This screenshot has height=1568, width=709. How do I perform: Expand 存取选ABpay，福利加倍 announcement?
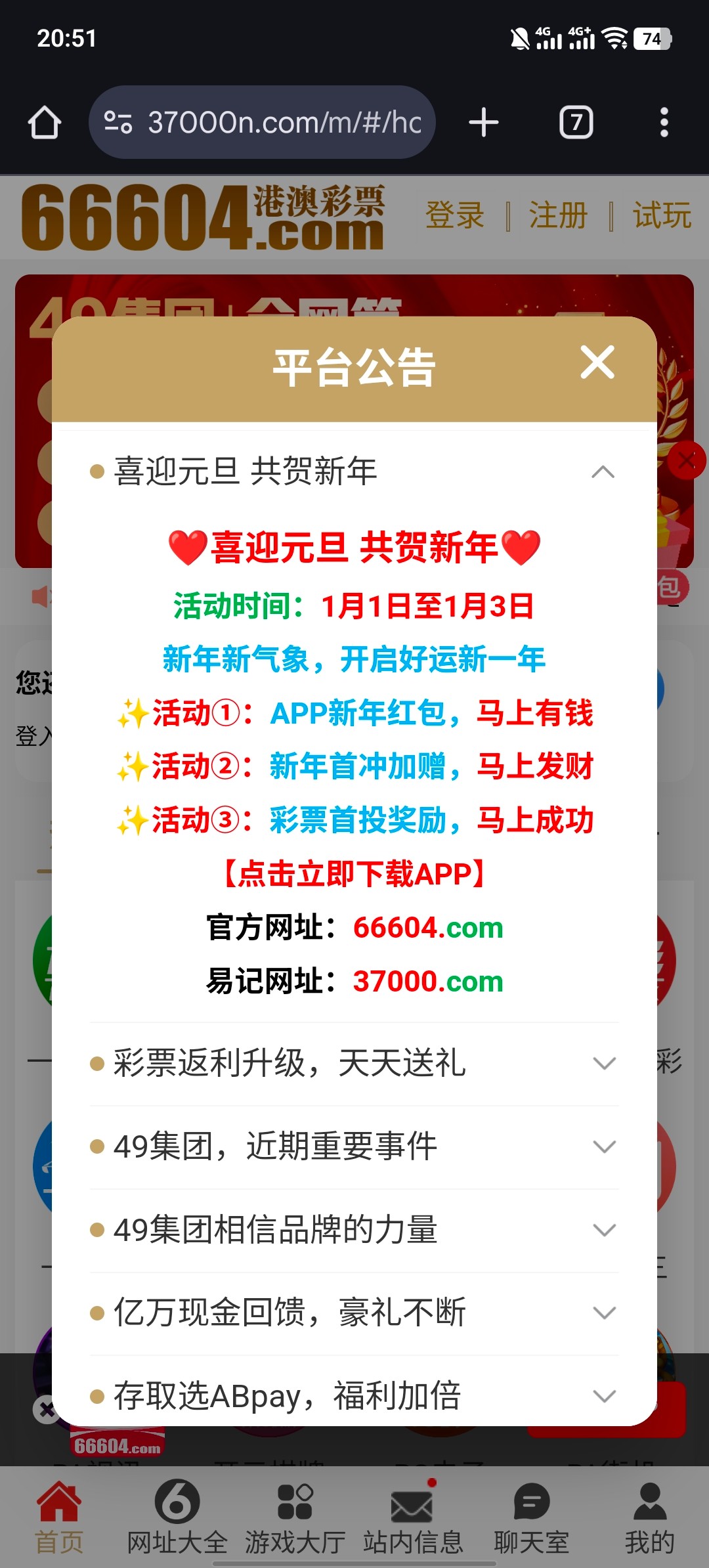603,1395
